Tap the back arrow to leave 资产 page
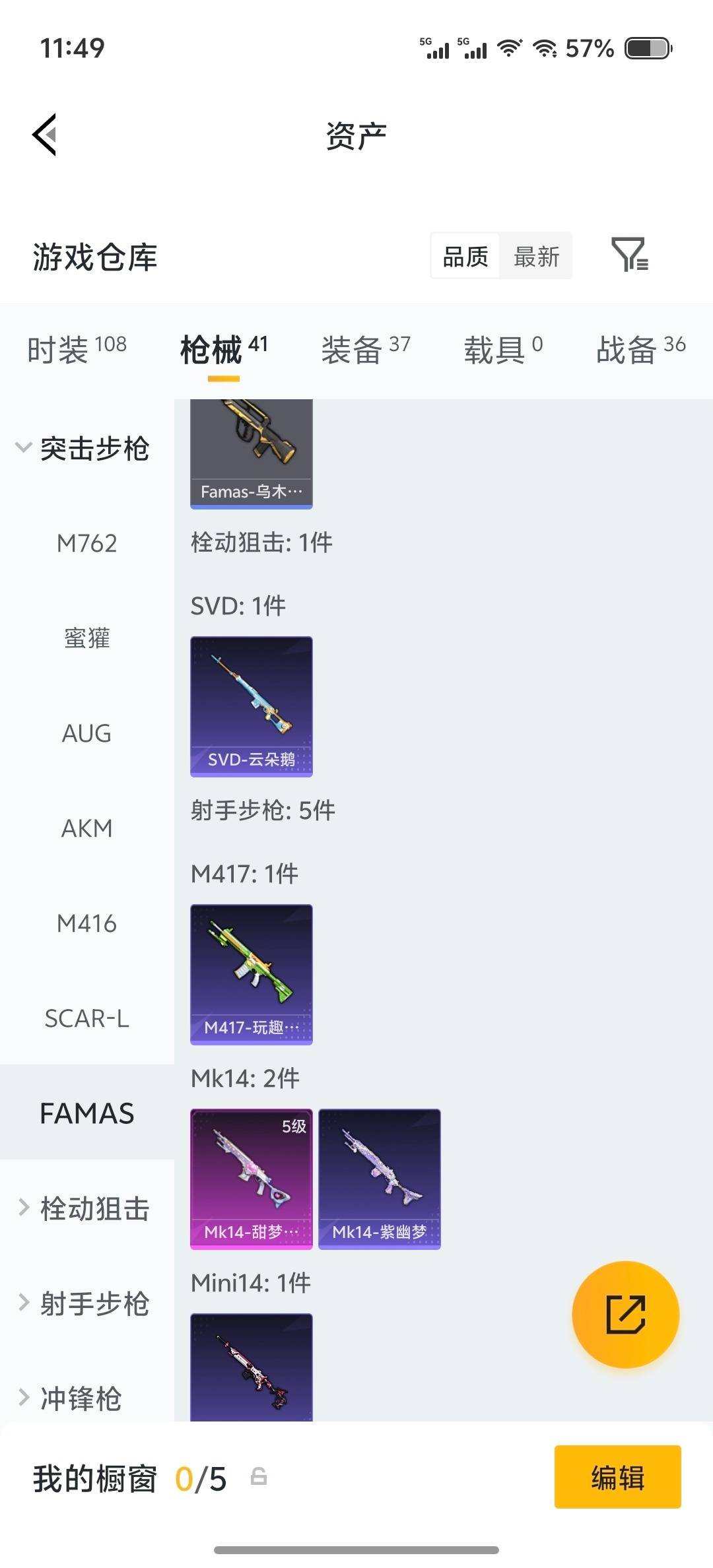713x1568 pixels. 44,135
